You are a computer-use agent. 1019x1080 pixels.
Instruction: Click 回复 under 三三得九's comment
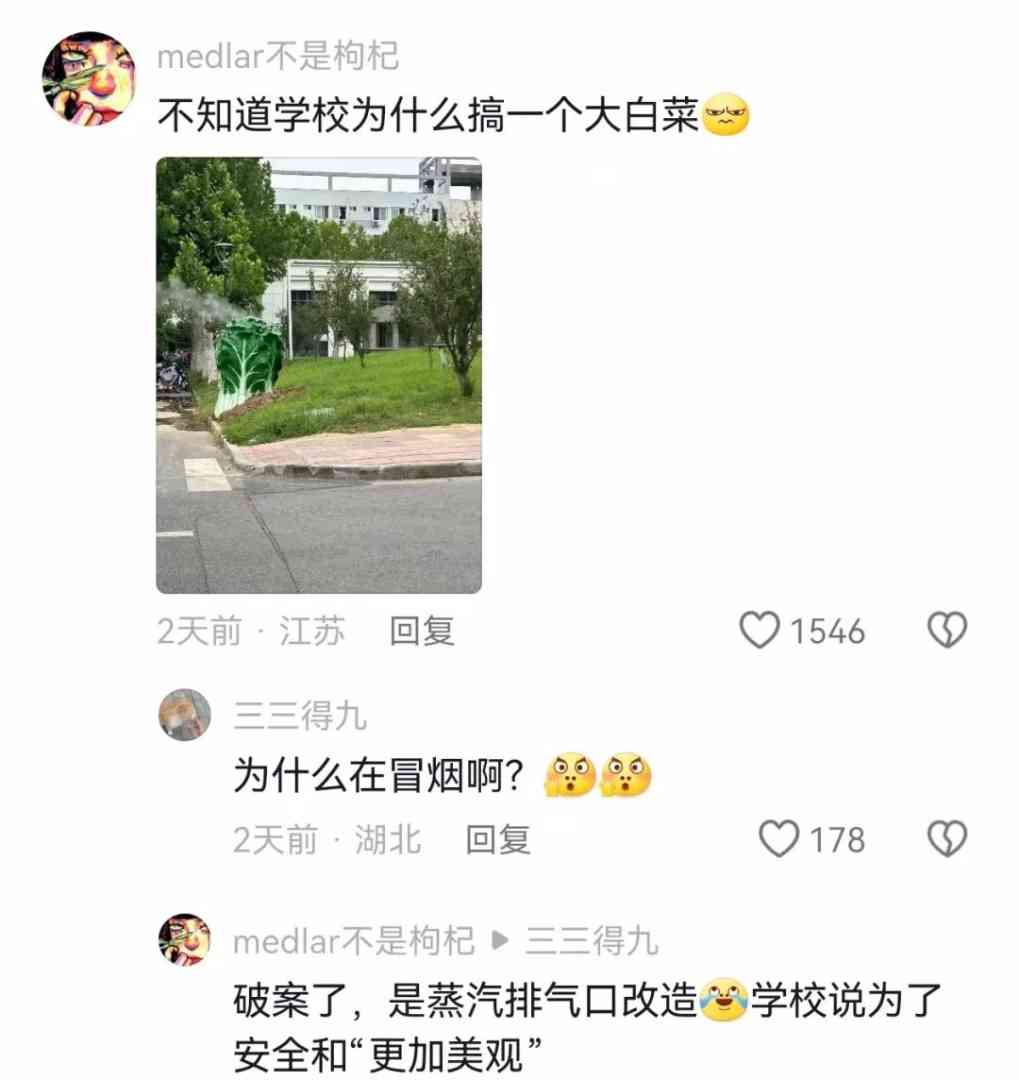click(499, 841)
